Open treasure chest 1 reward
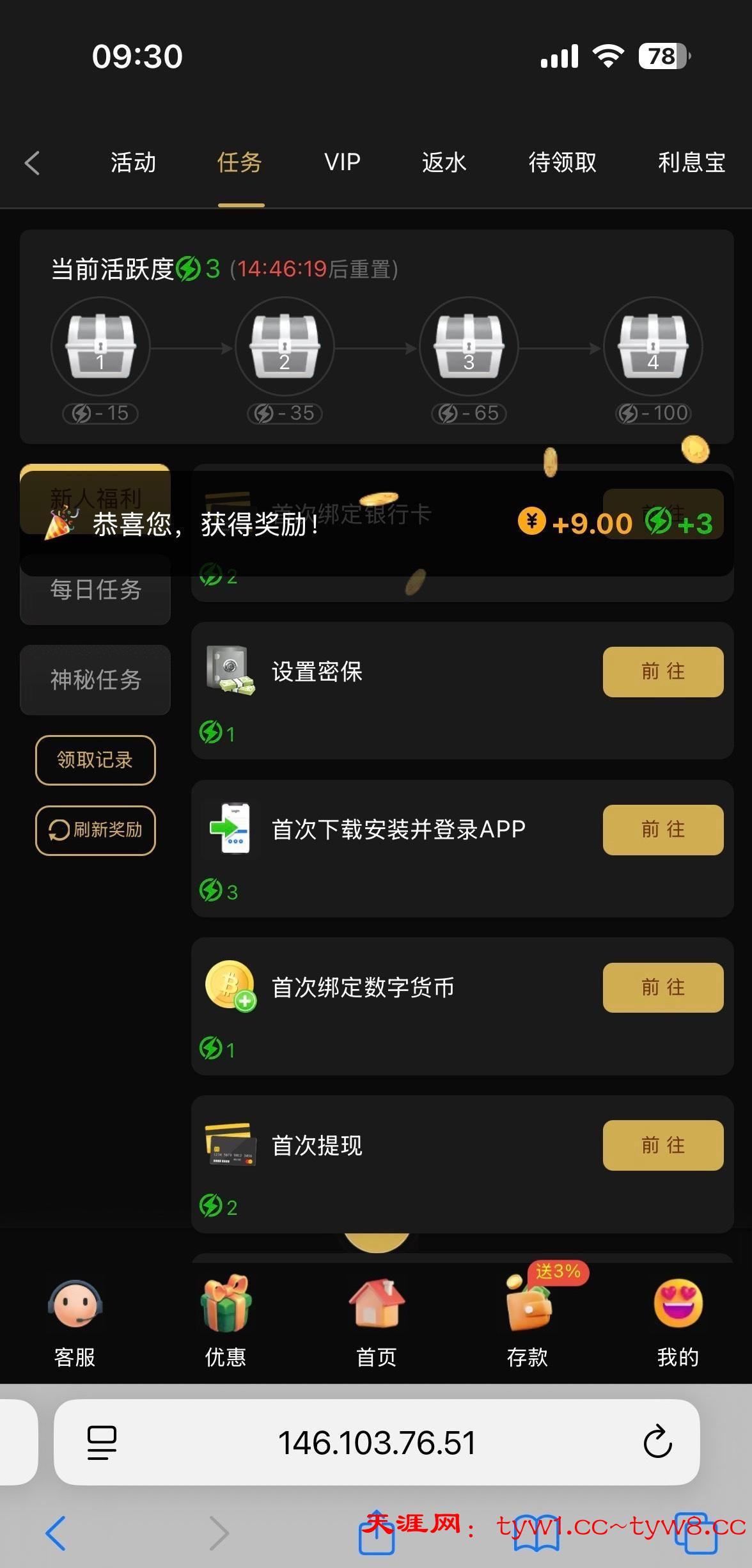This screenshot has height=1568, width=752. pos(100,347)
